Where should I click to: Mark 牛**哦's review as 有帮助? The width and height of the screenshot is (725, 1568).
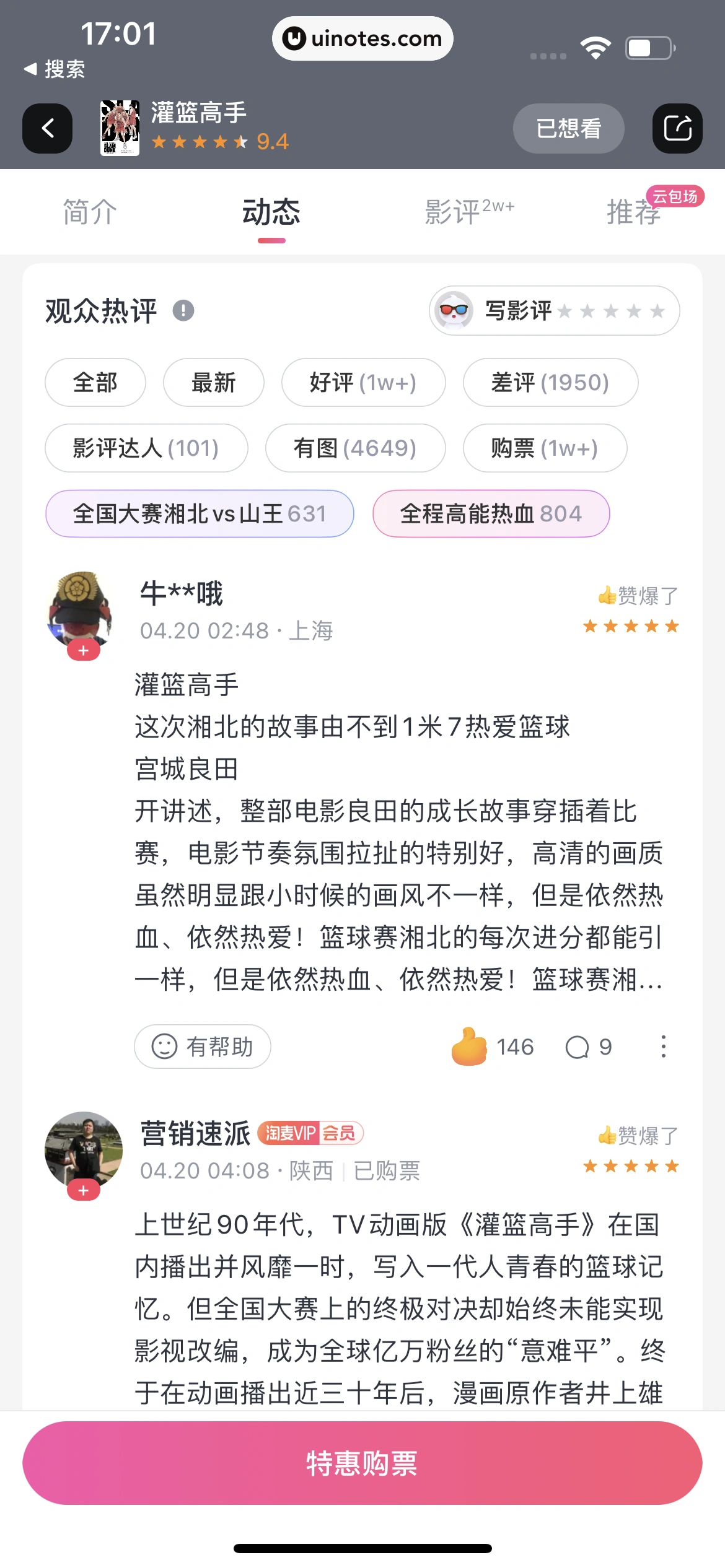point(203,1047)
